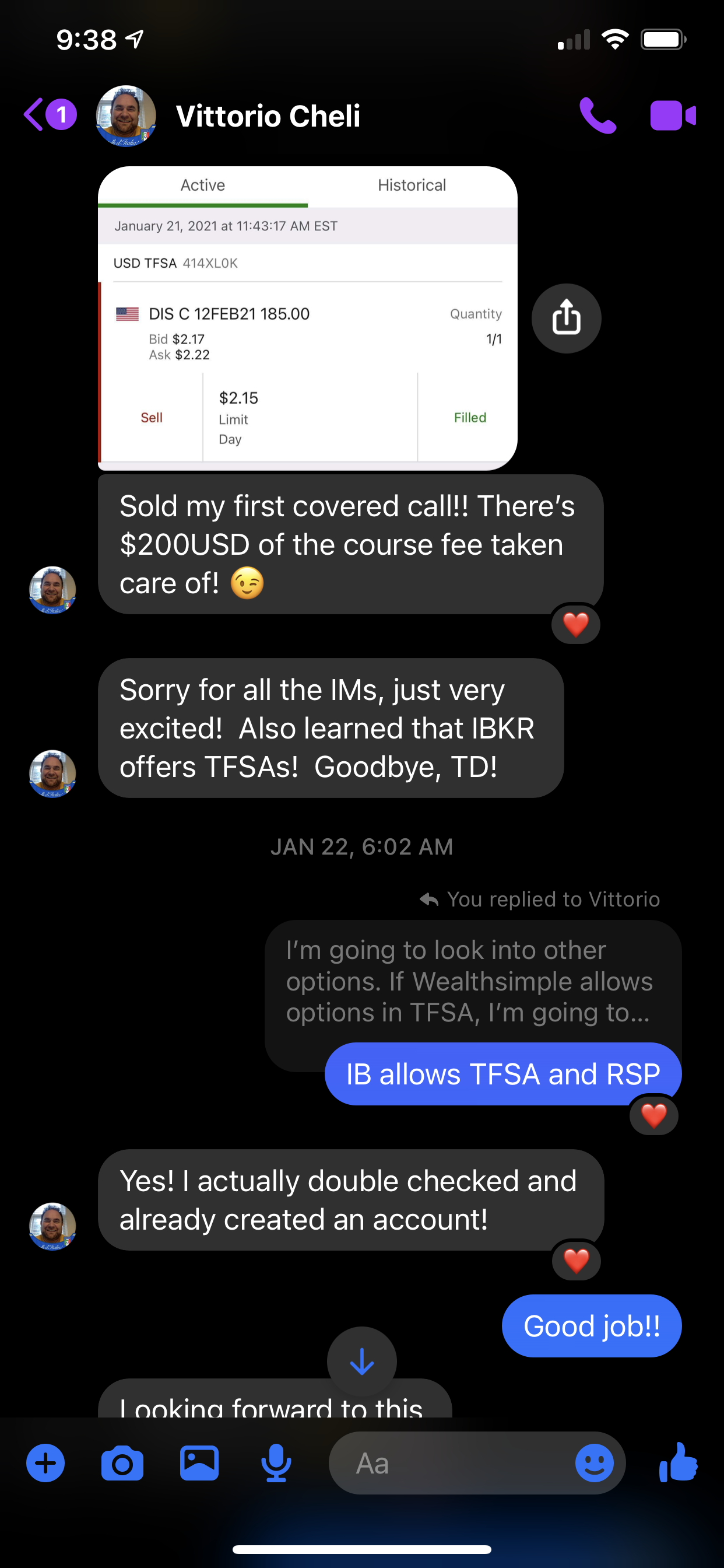Jump to latest messages with down arrow
Screen dimensions: 724x1568
362,1361
